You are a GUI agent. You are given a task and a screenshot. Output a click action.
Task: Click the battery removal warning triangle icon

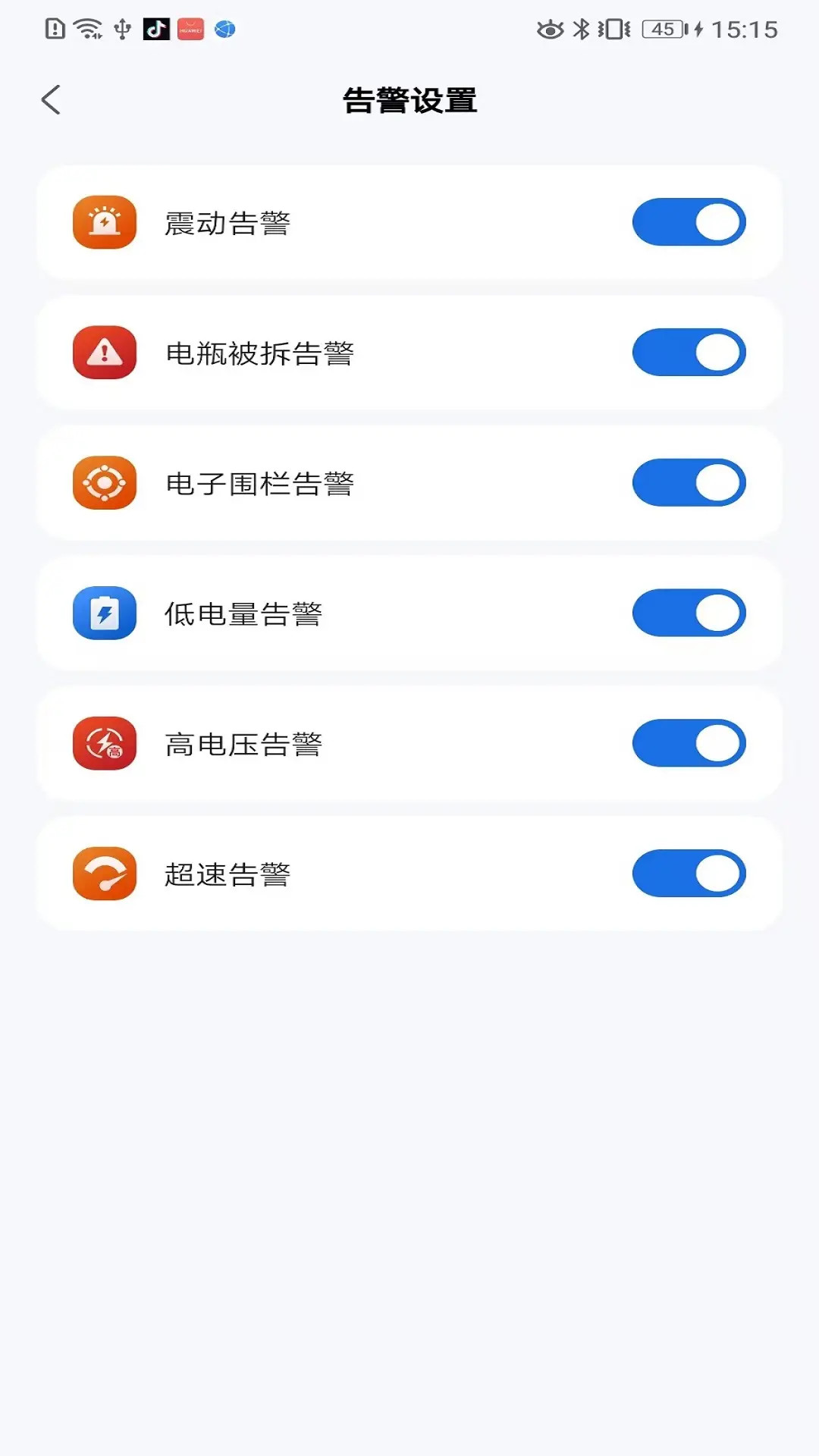105,352
